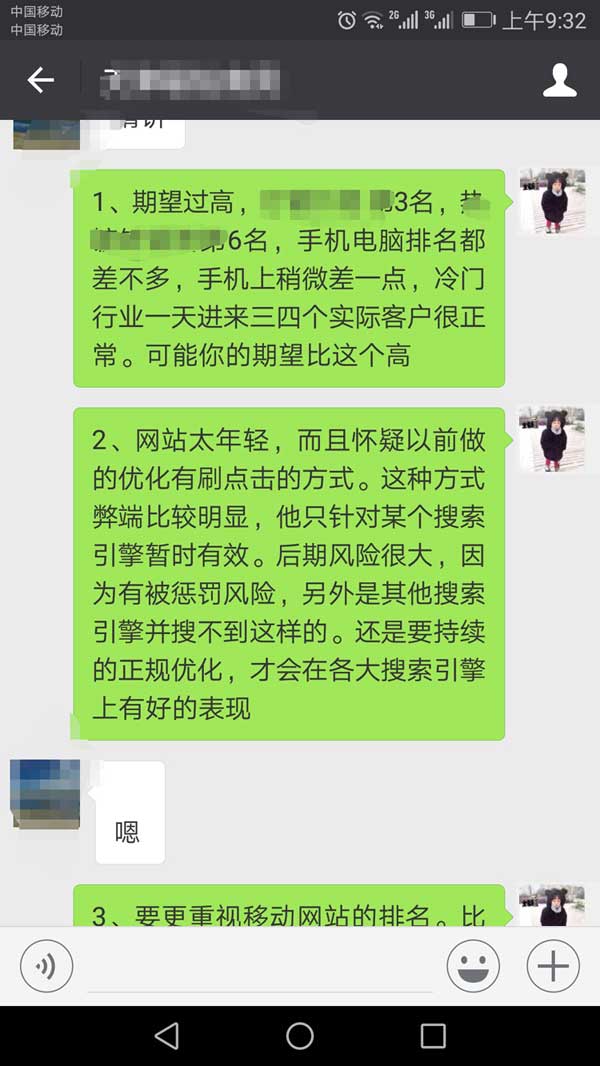This screenshot has width=600, height=1066.
Task: Tap the system home button
Action: 300,1036
